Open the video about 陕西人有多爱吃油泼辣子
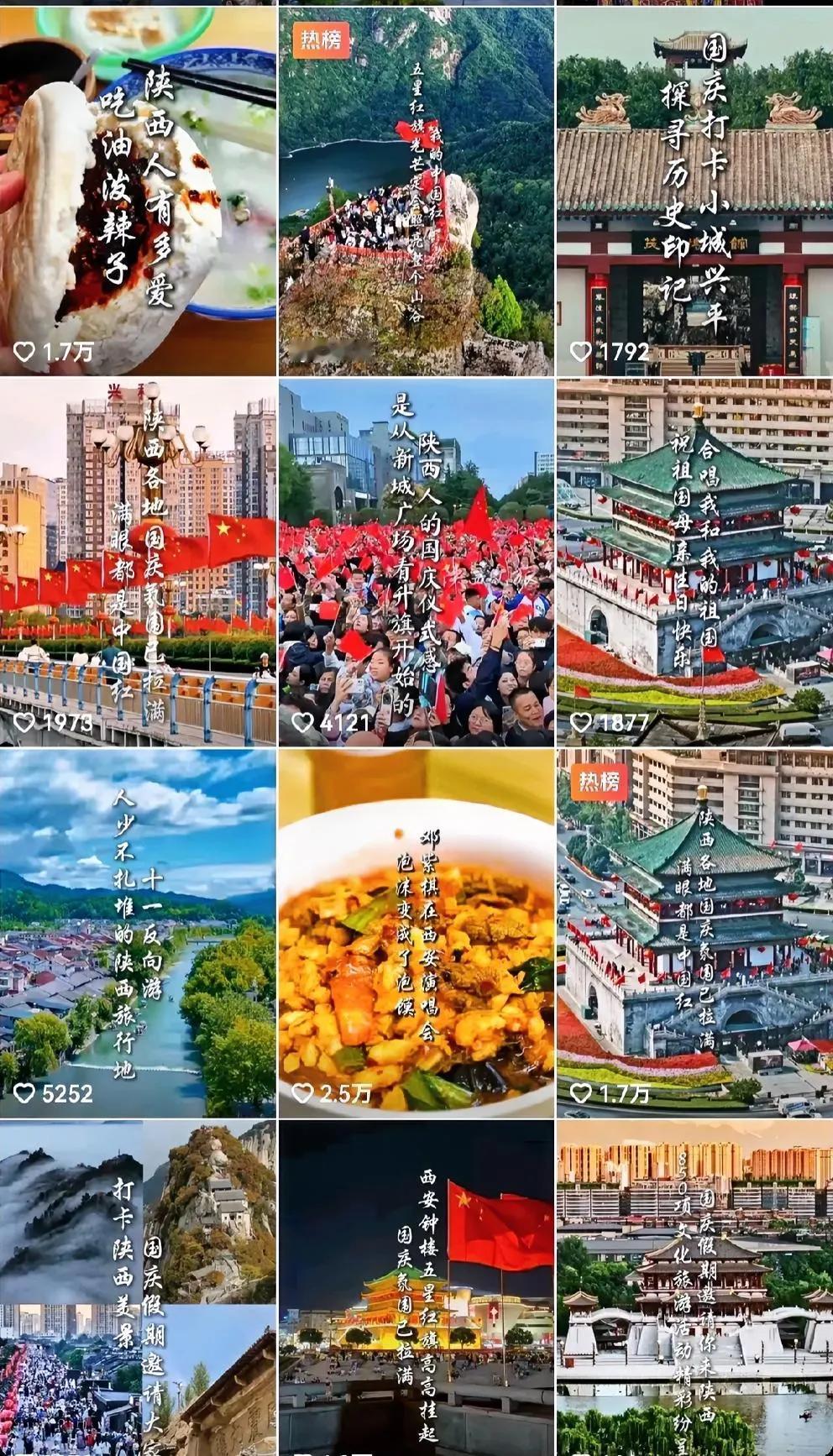The height and width of the screenshot is (1456, 833). pyautogui.click(x=138, y=191)
